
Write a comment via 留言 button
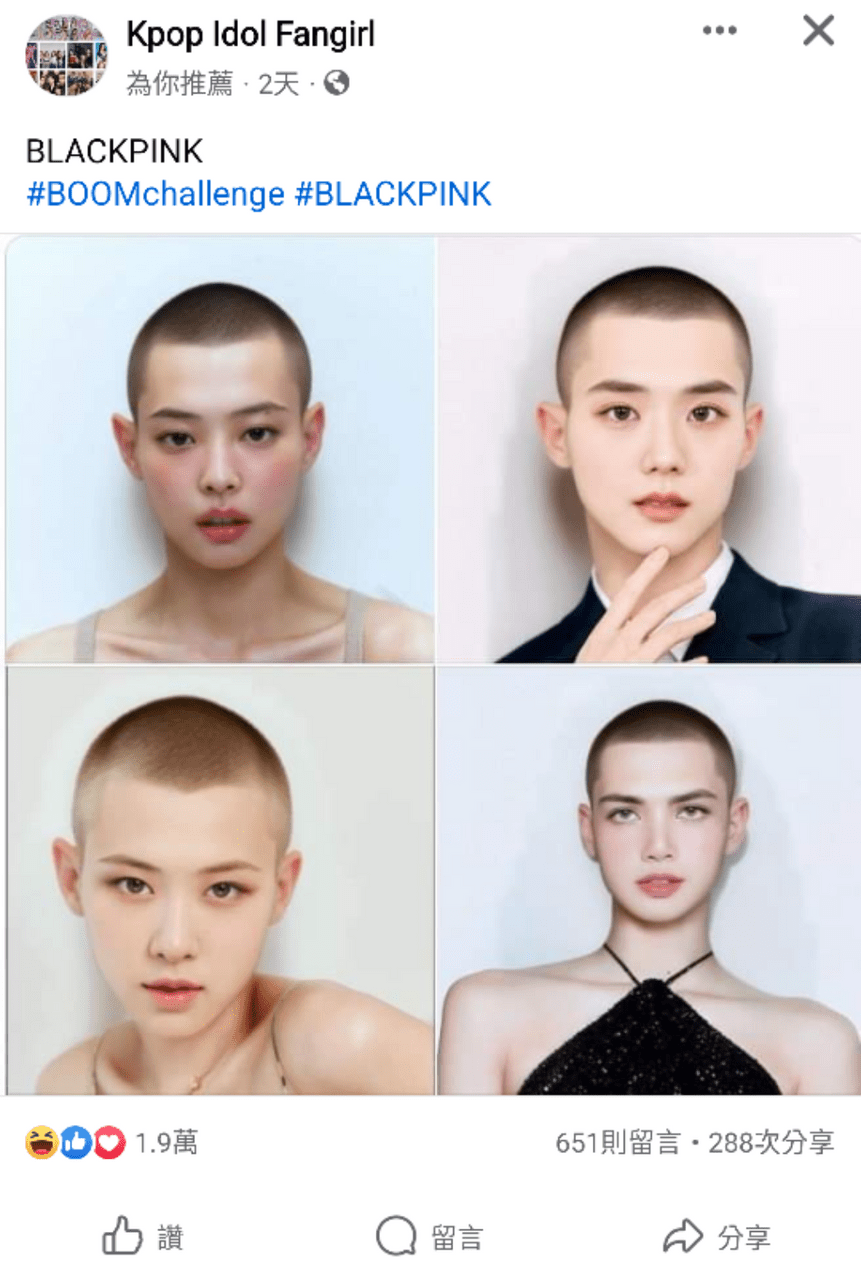point(430,1238)
